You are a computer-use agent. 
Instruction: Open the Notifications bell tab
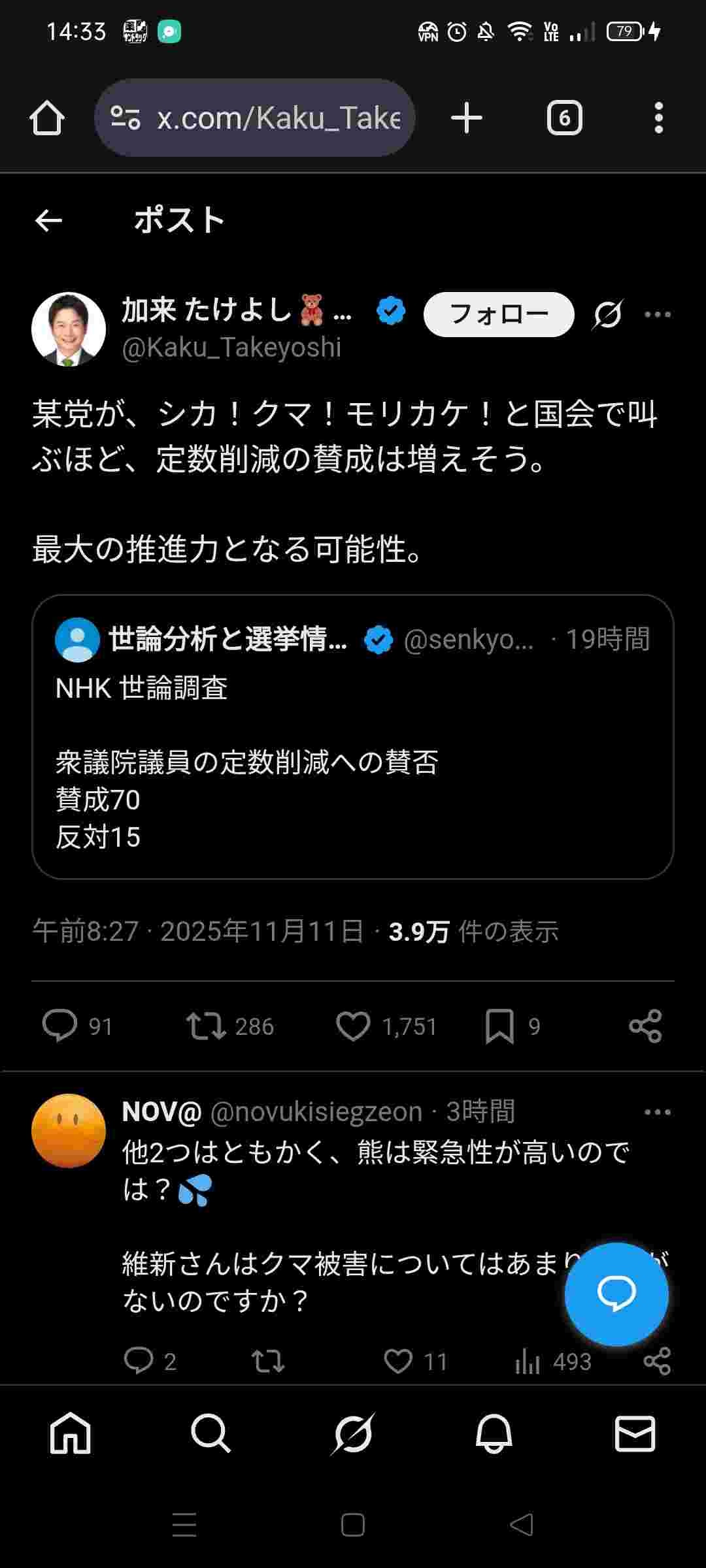click(494, 1434)
